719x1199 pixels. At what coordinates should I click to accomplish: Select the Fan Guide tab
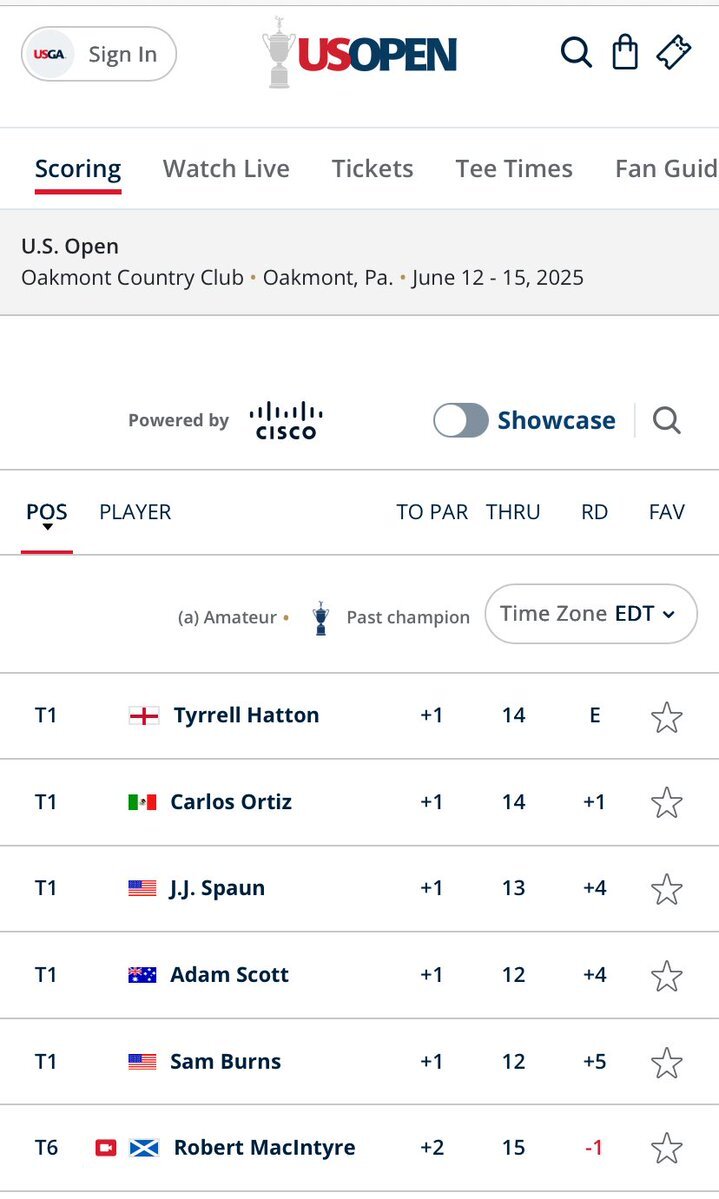pyautogui.click(x=666, y=168)
